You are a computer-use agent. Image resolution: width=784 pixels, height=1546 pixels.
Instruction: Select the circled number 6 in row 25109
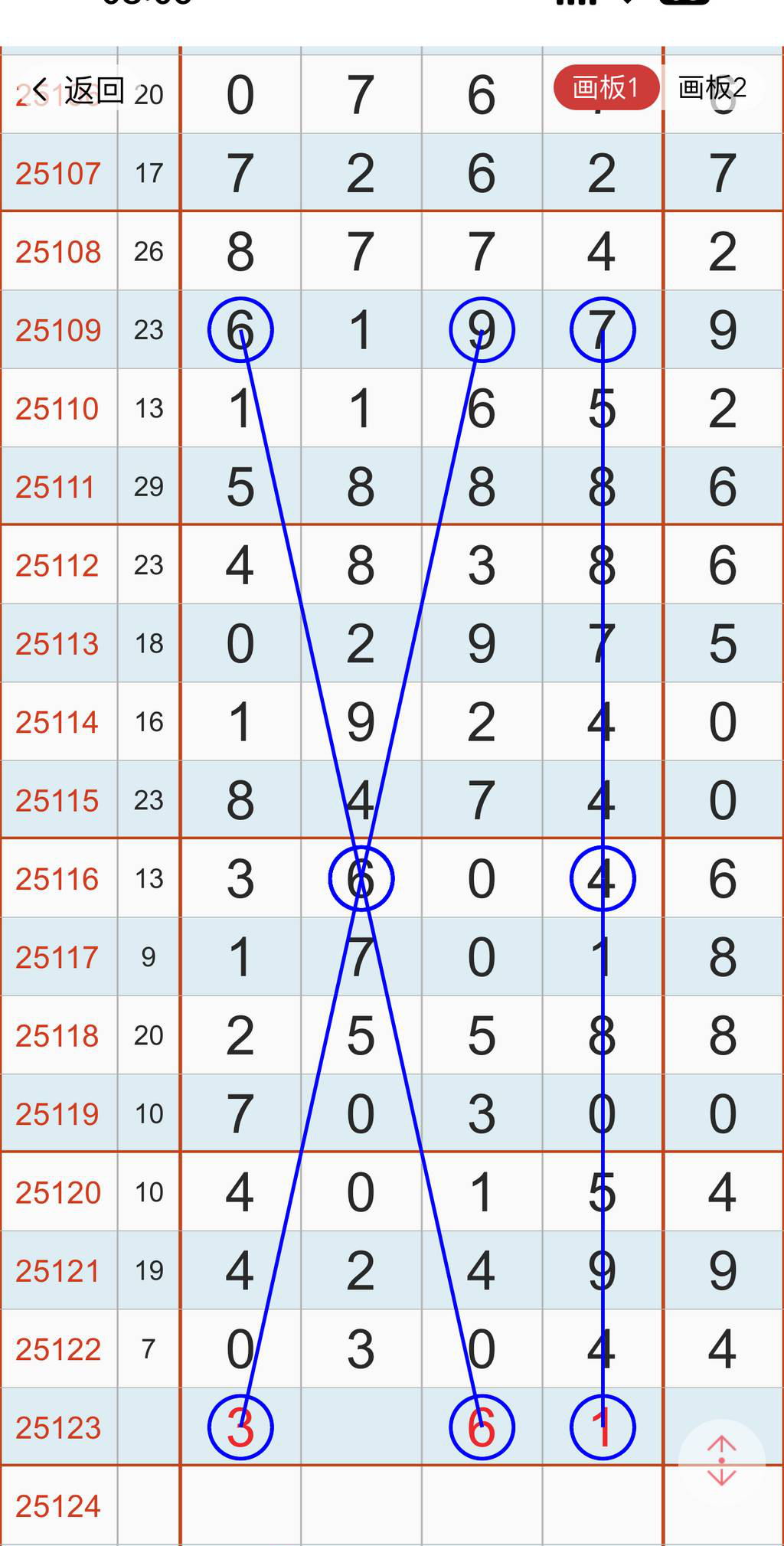tap(240, 329)
